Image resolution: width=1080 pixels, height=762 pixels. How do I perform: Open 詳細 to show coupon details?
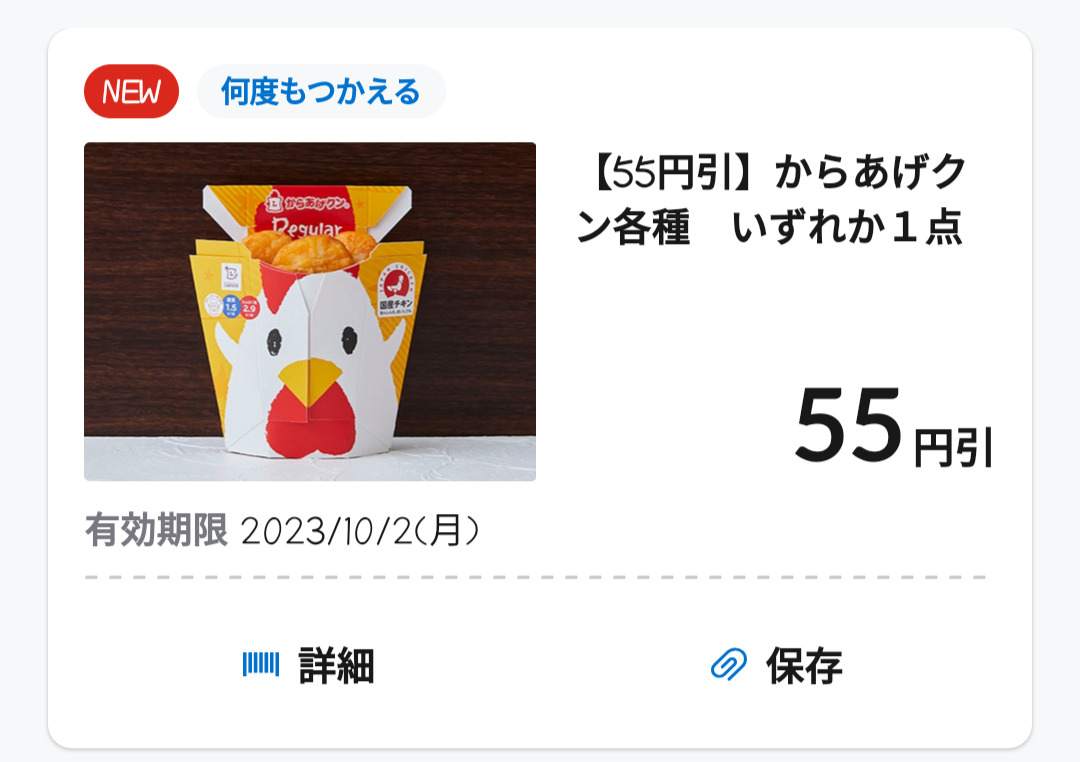point(310,665)
